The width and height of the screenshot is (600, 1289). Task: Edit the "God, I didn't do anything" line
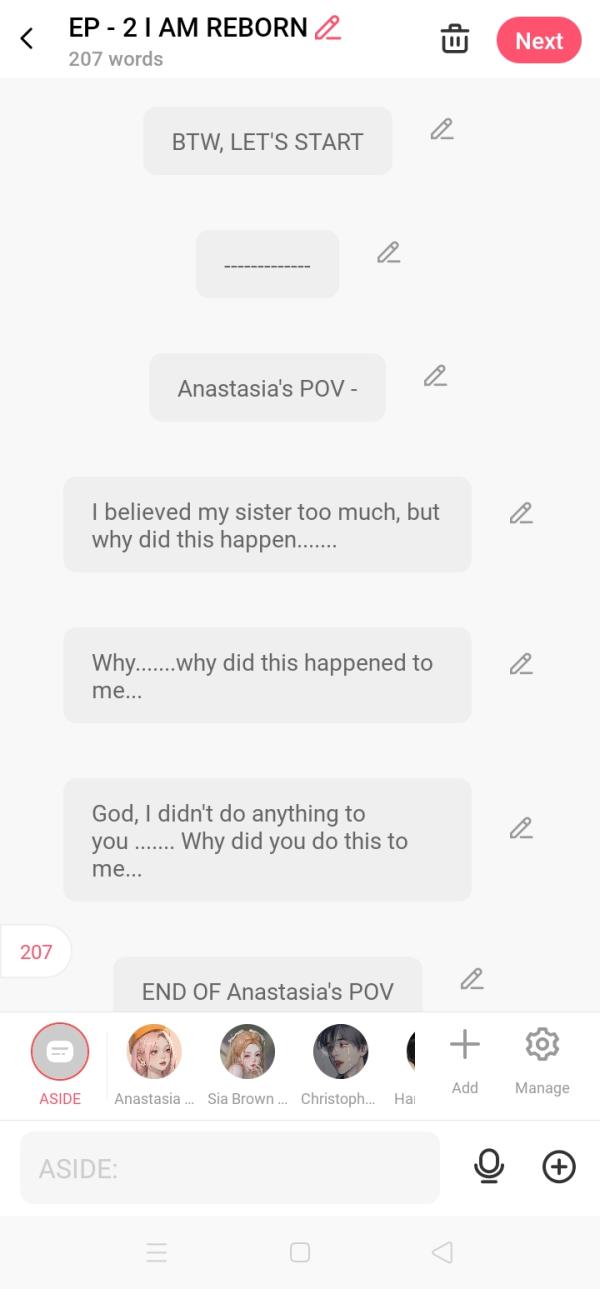(x=521, y=828)
